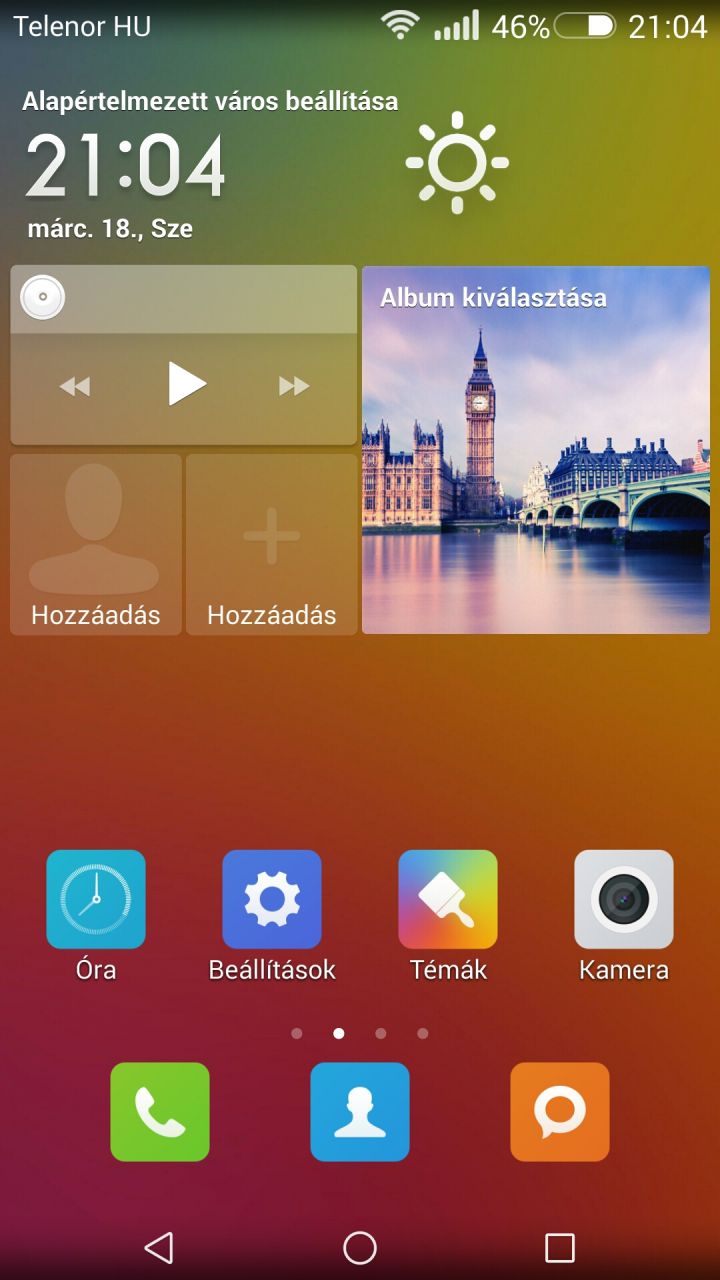Play music in the music widget

pos(186,384)
